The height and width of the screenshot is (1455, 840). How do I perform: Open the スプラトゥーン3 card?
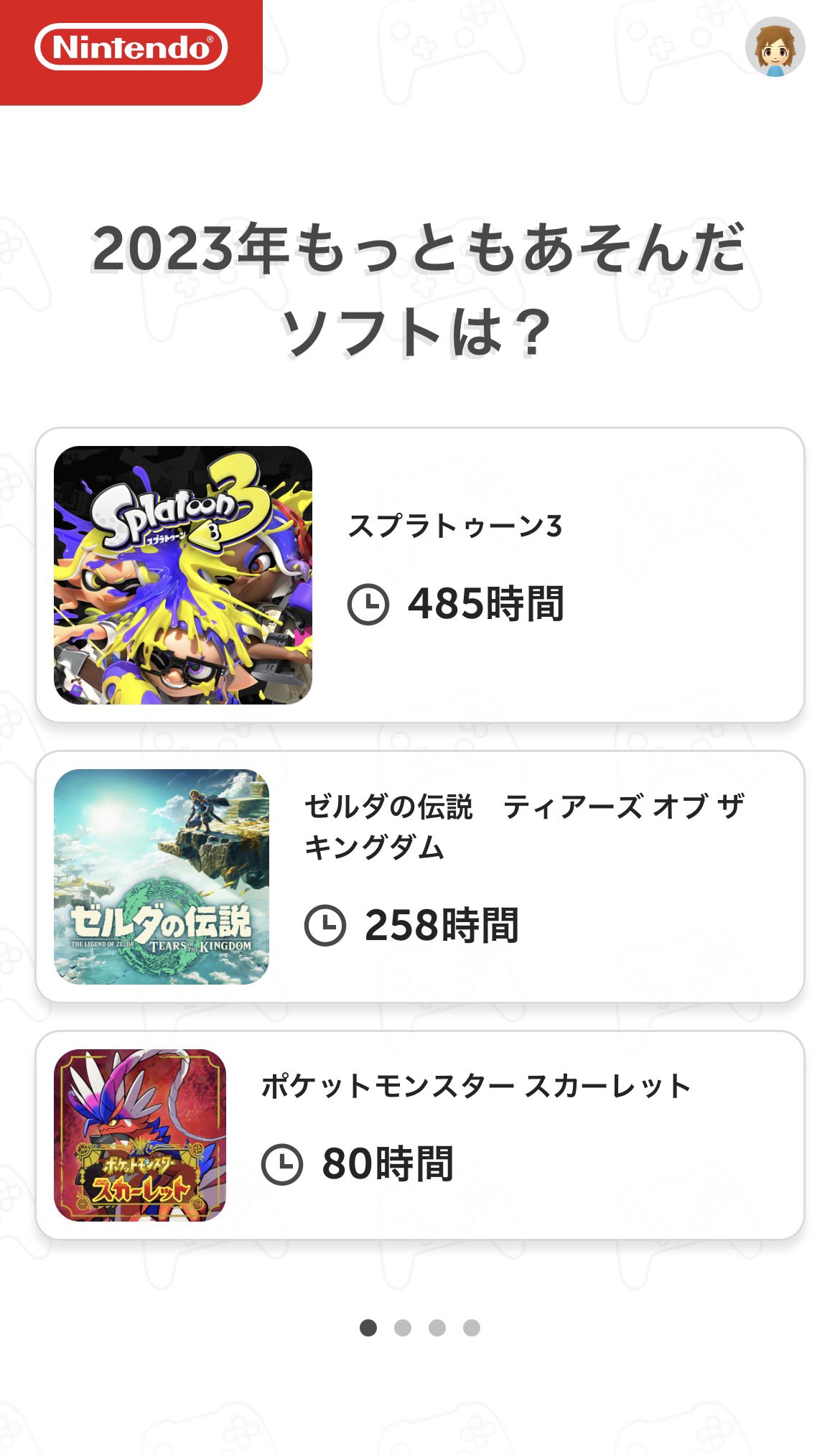coord(420,575)
